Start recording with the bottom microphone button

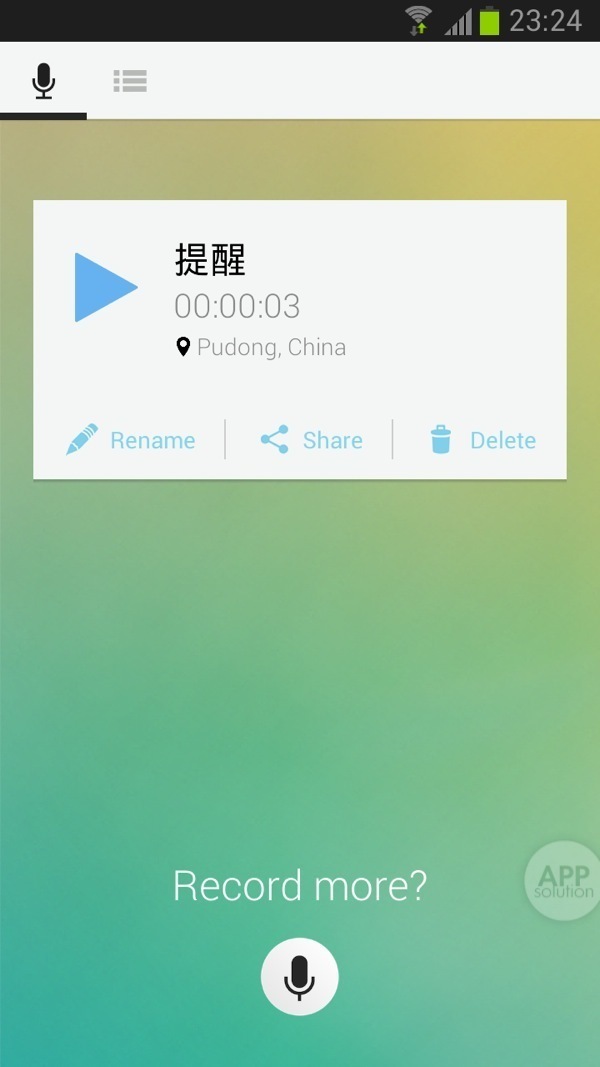(300, 977)
